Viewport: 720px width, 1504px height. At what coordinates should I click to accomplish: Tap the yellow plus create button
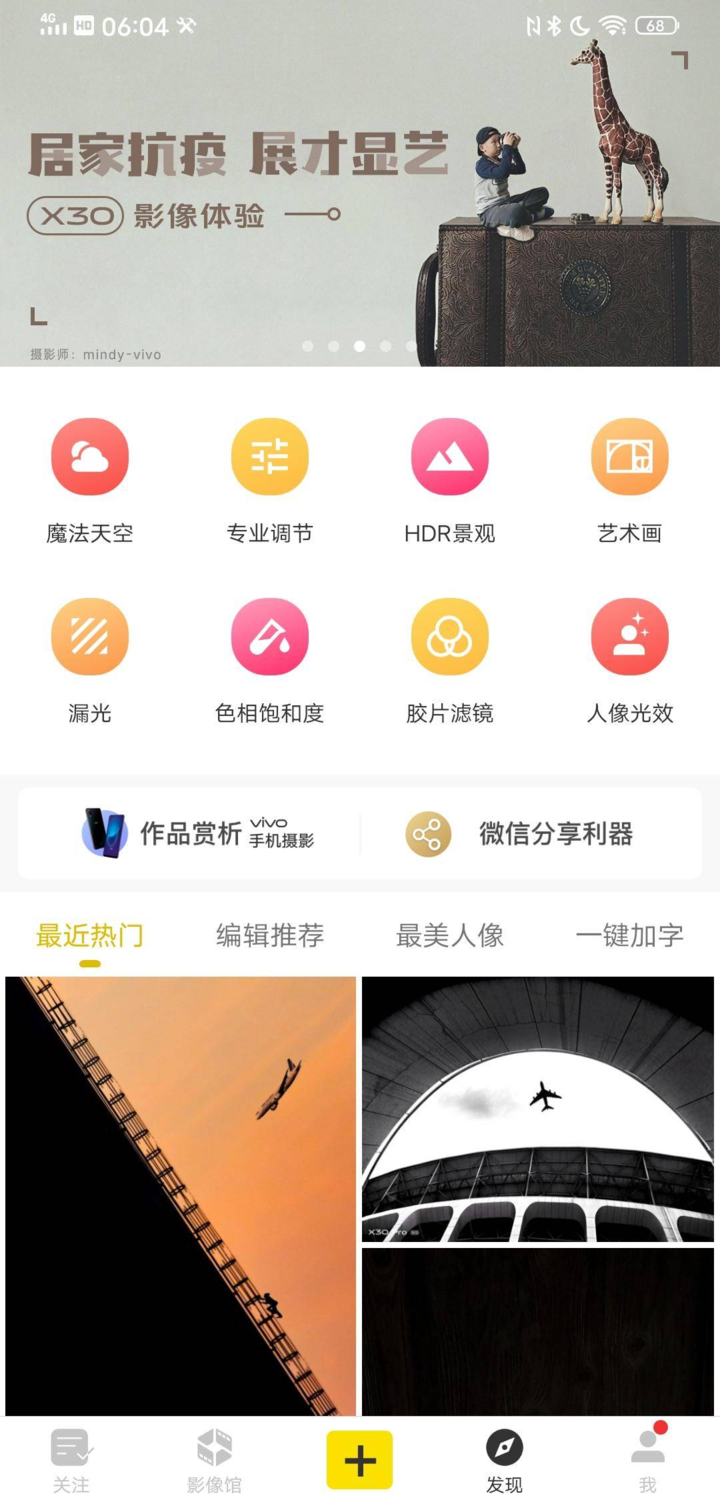360,1459
